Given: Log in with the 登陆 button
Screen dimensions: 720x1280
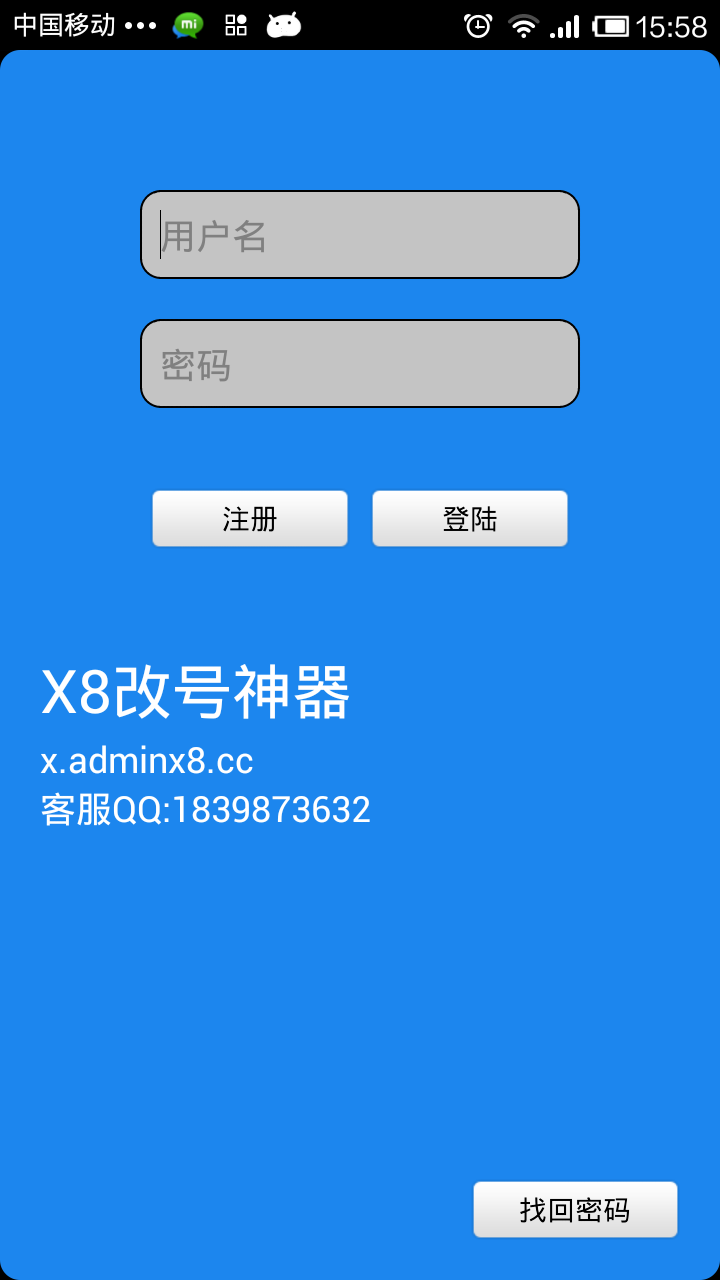Looking at the screenshot, I should pos(470,519).
